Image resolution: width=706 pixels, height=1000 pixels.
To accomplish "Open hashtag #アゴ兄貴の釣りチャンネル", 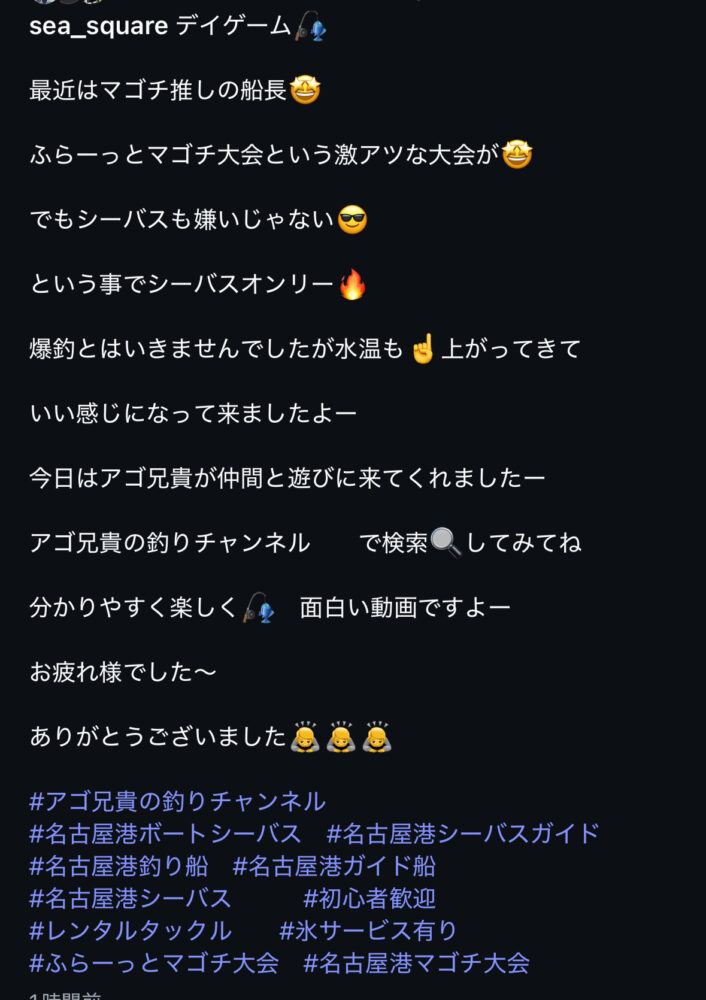I will tap(178, 801).
